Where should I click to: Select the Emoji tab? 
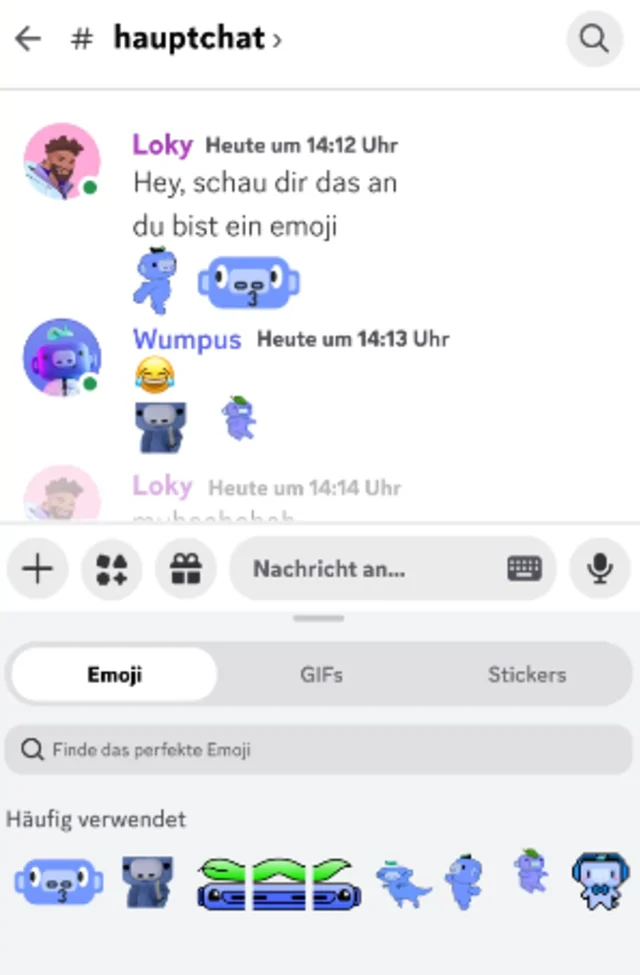[x=114, y=675]
